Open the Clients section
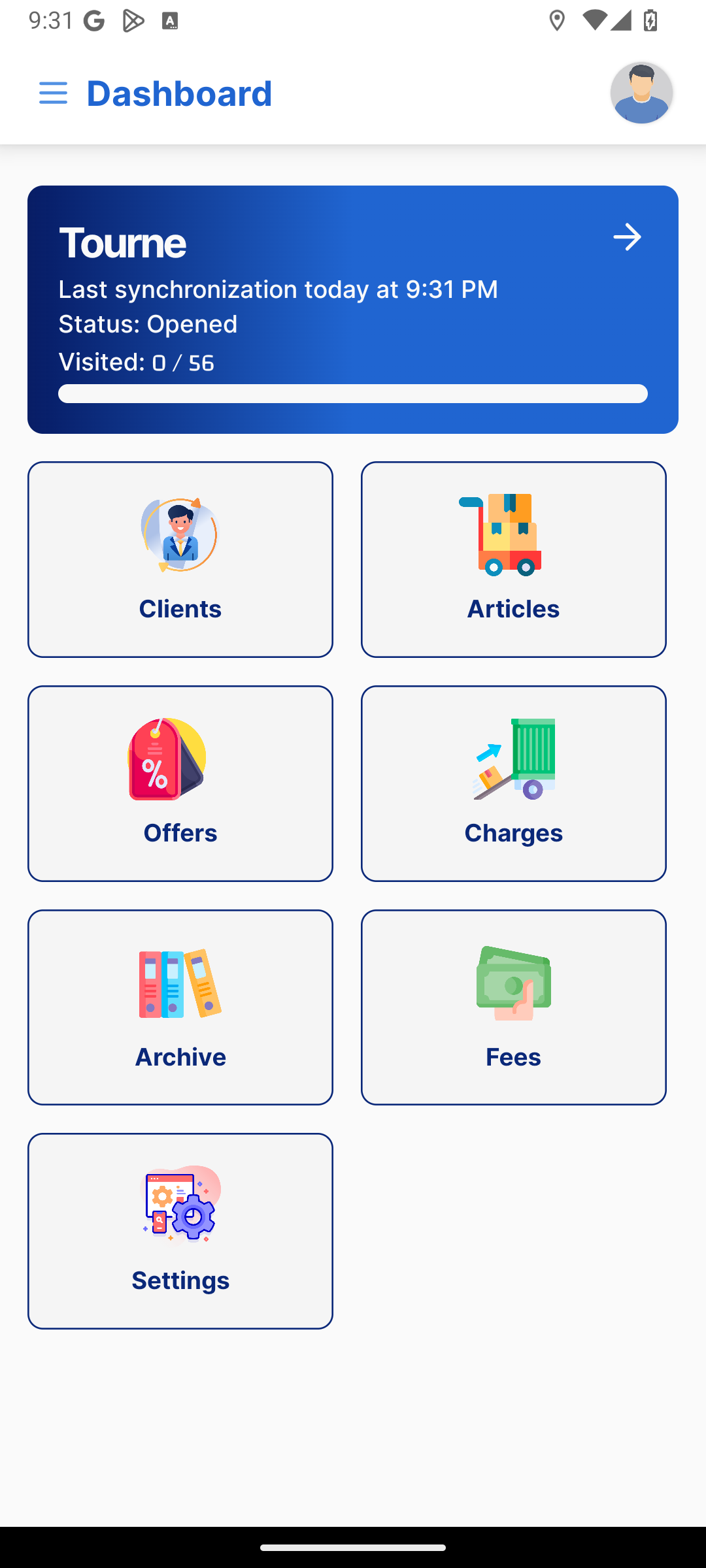This screenshot has width=706, height=1568. (x=180, y=559)
